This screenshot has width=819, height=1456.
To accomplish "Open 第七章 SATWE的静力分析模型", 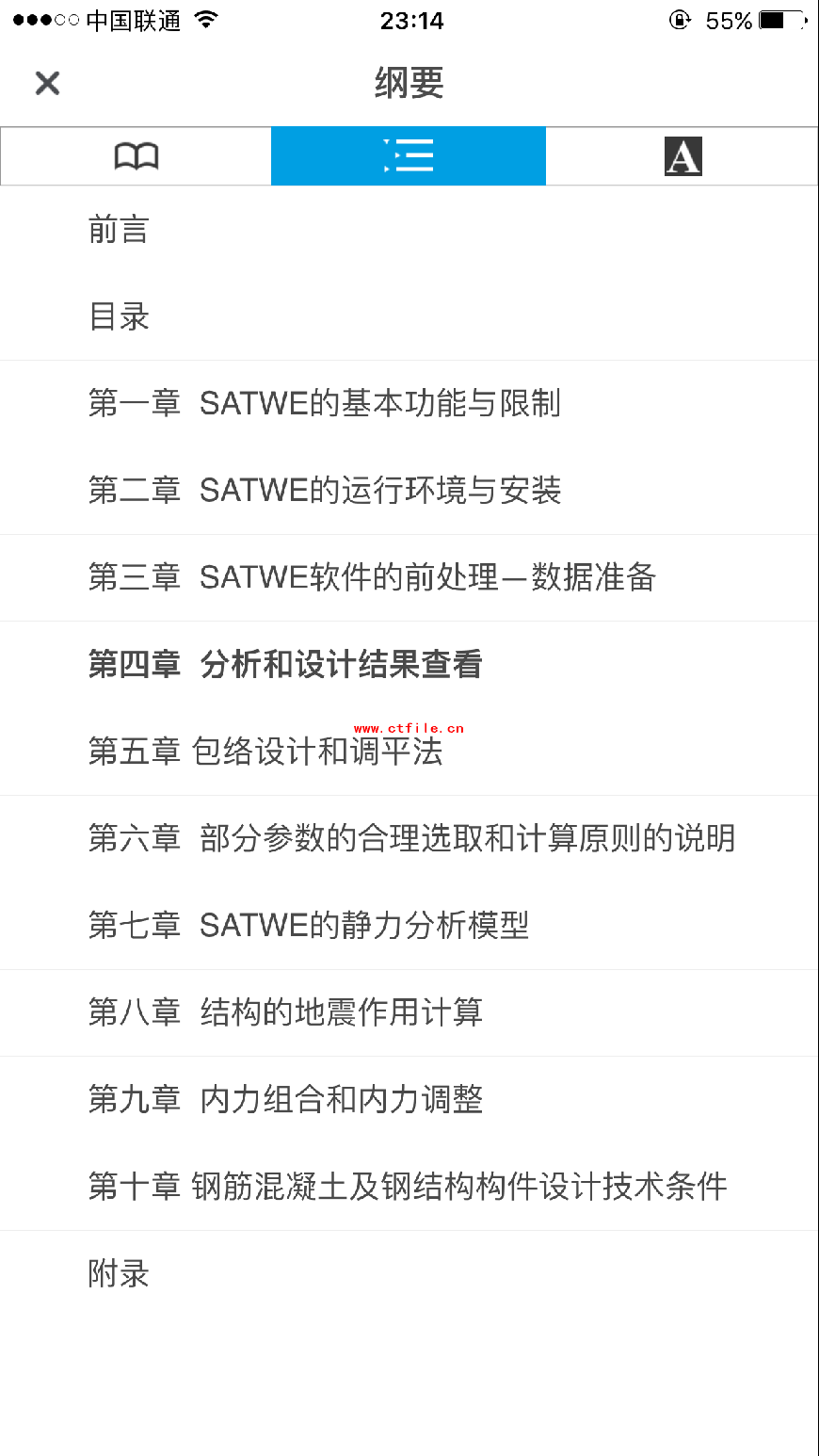I will pos(309,926).
